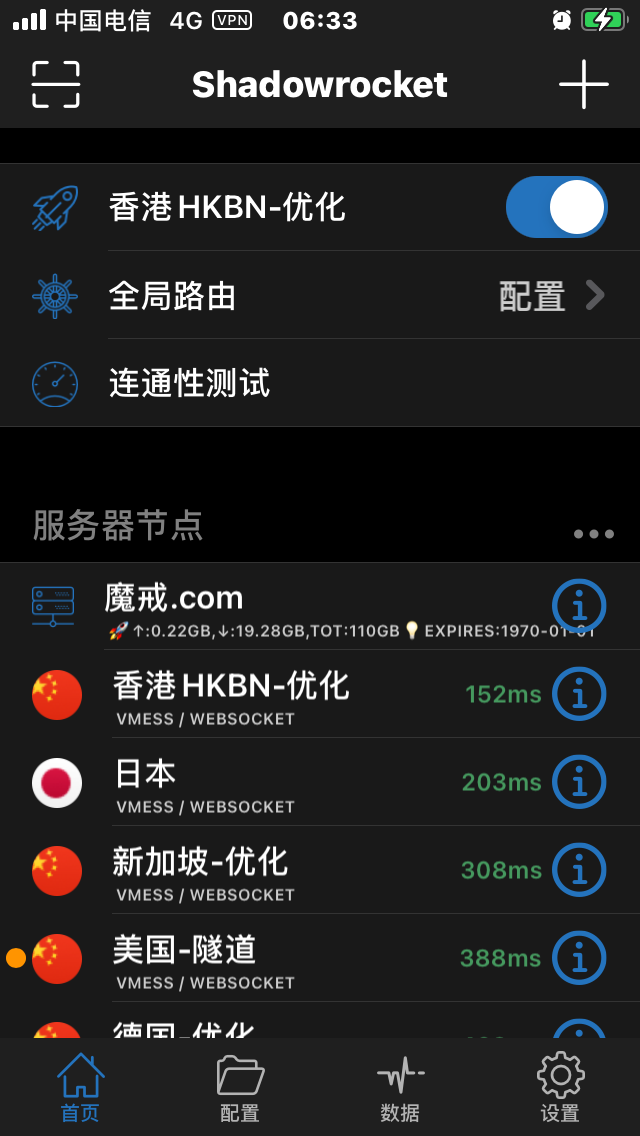Viewport: 640px width, 1136px height.
Task: Switch to the 设置 tab
Action: click(x=560, y=1088)
